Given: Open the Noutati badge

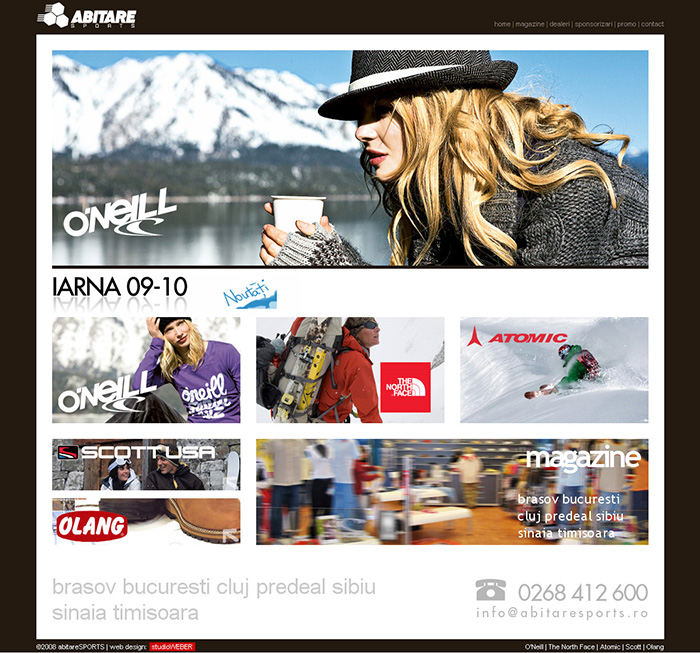Looking at the screenshot, I should point(248,295).
